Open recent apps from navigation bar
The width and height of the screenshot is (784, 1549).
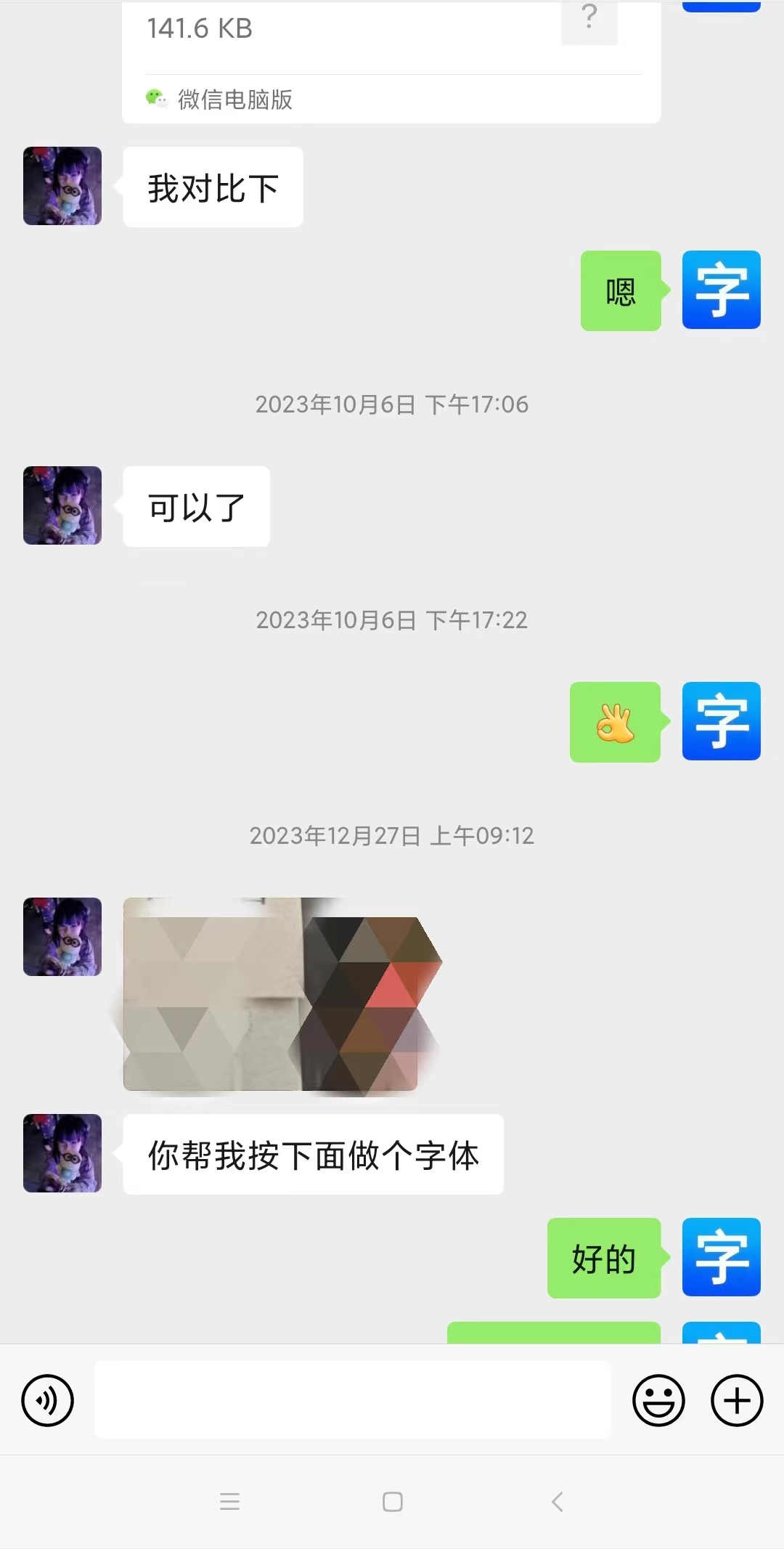pyautogui.click(x=229, y=1502)
